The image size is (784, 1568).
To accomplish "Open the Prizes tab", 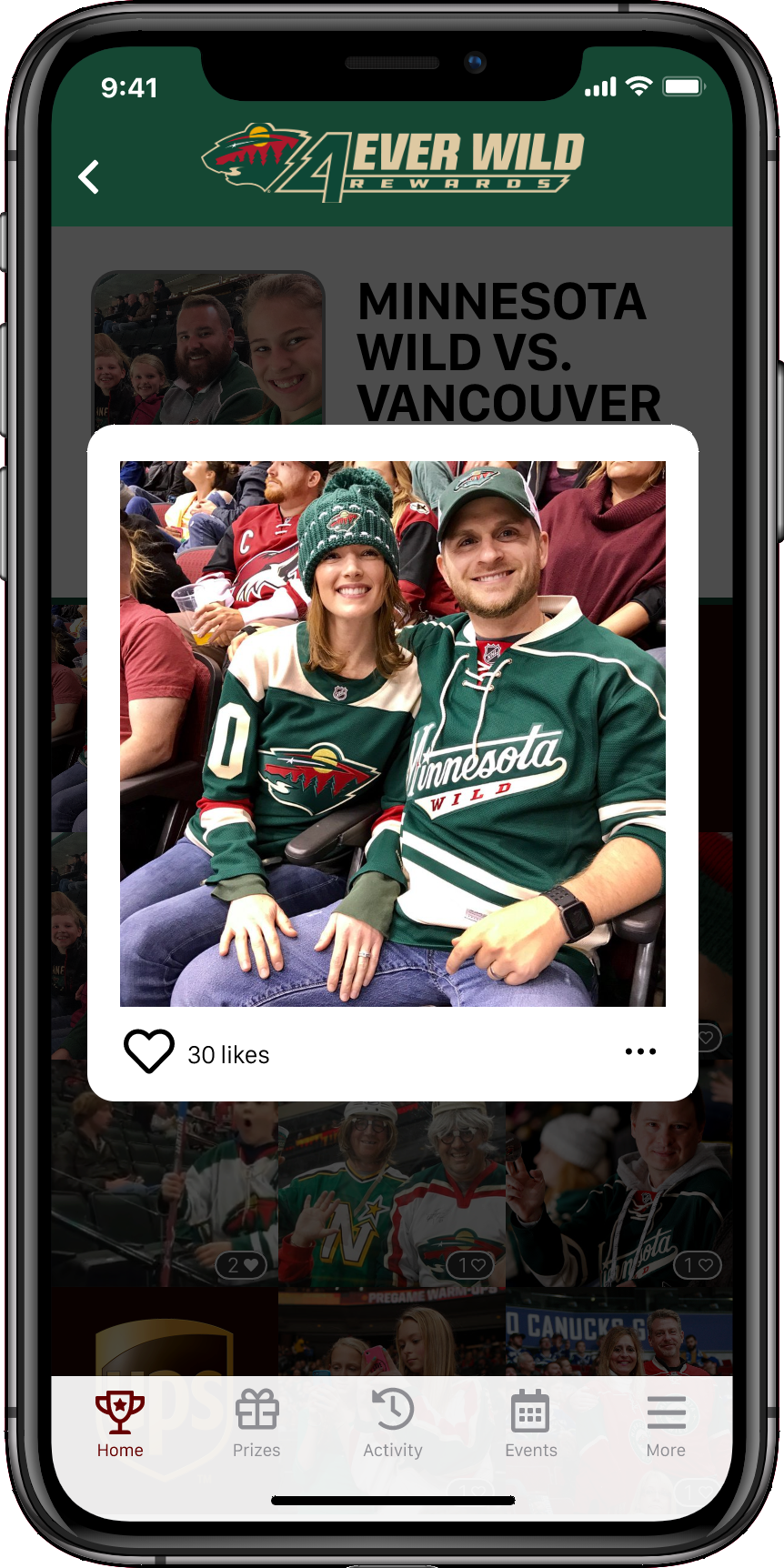I will tap(256, 1425).
